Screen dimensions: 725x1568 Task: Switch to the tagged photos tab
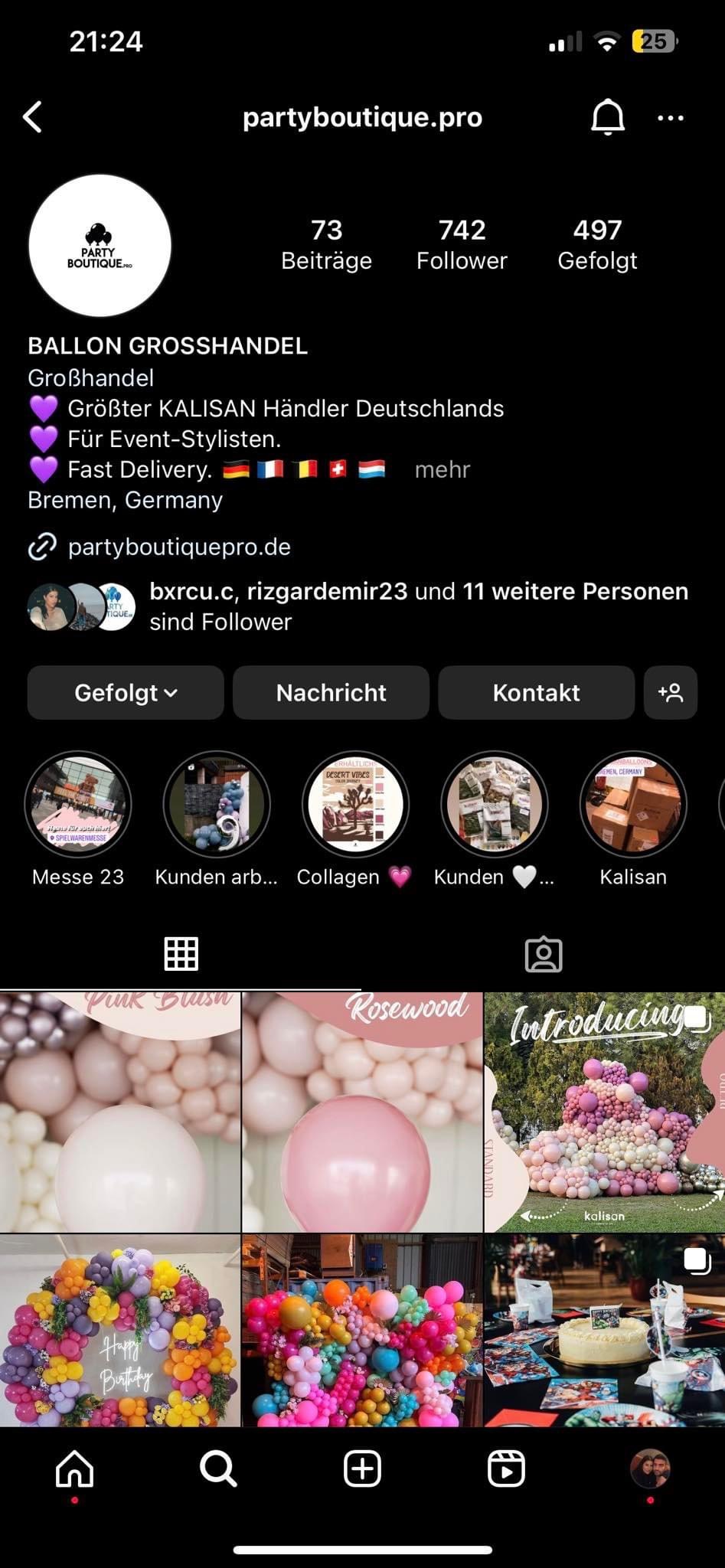pyautogui.click(x=544, y=954)
